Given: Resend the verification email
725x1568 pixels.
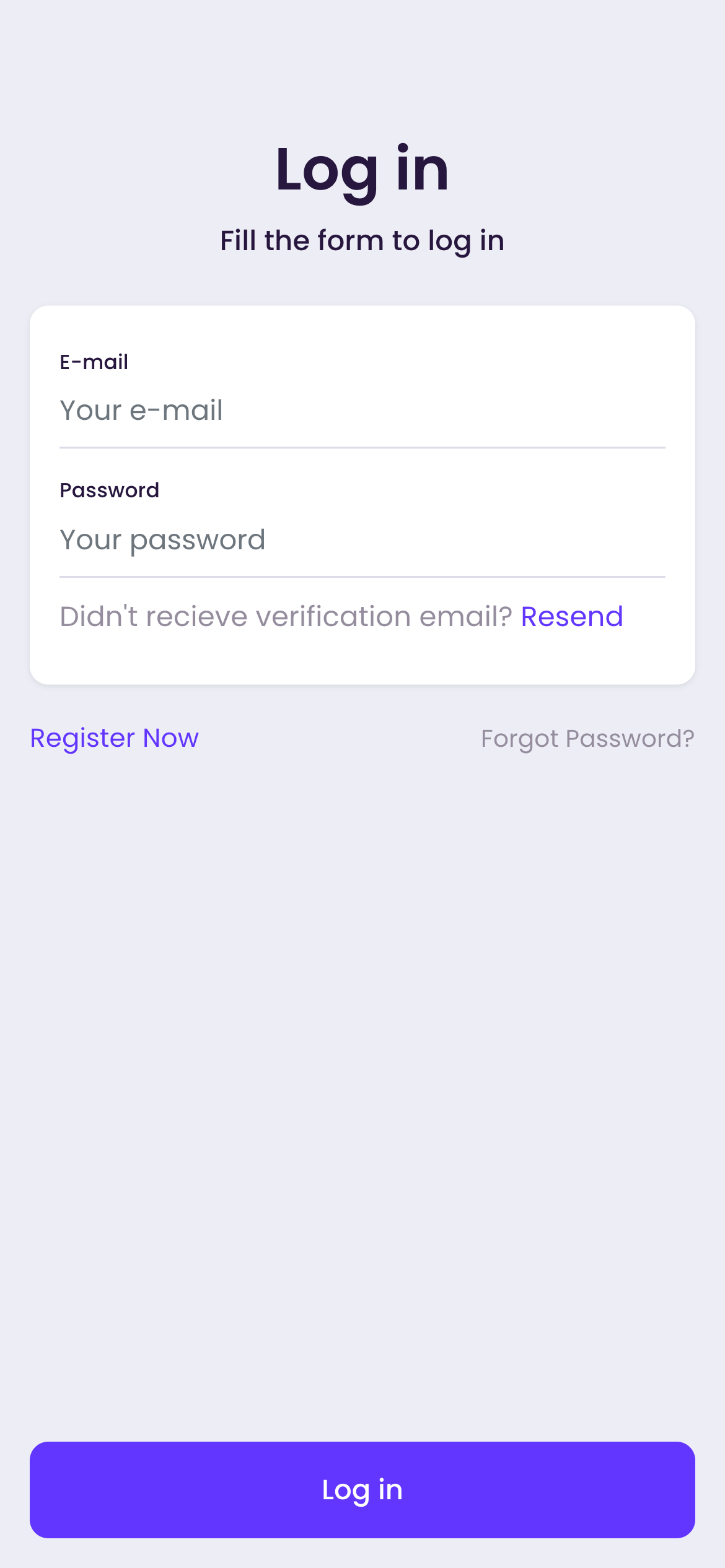Looking at the screenshot, I should coord(572,617).
